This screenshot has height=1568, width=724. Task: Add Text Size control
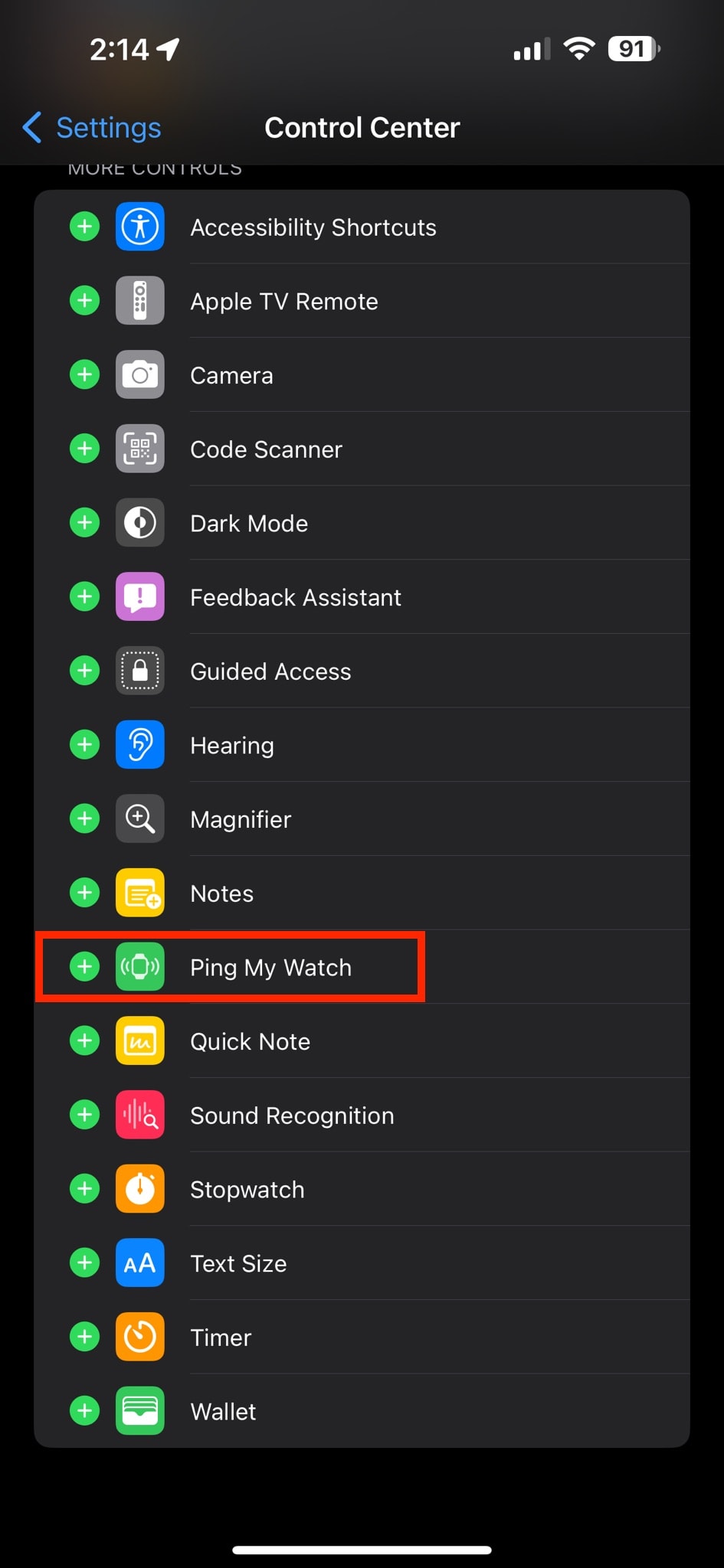click(85, 1263)
